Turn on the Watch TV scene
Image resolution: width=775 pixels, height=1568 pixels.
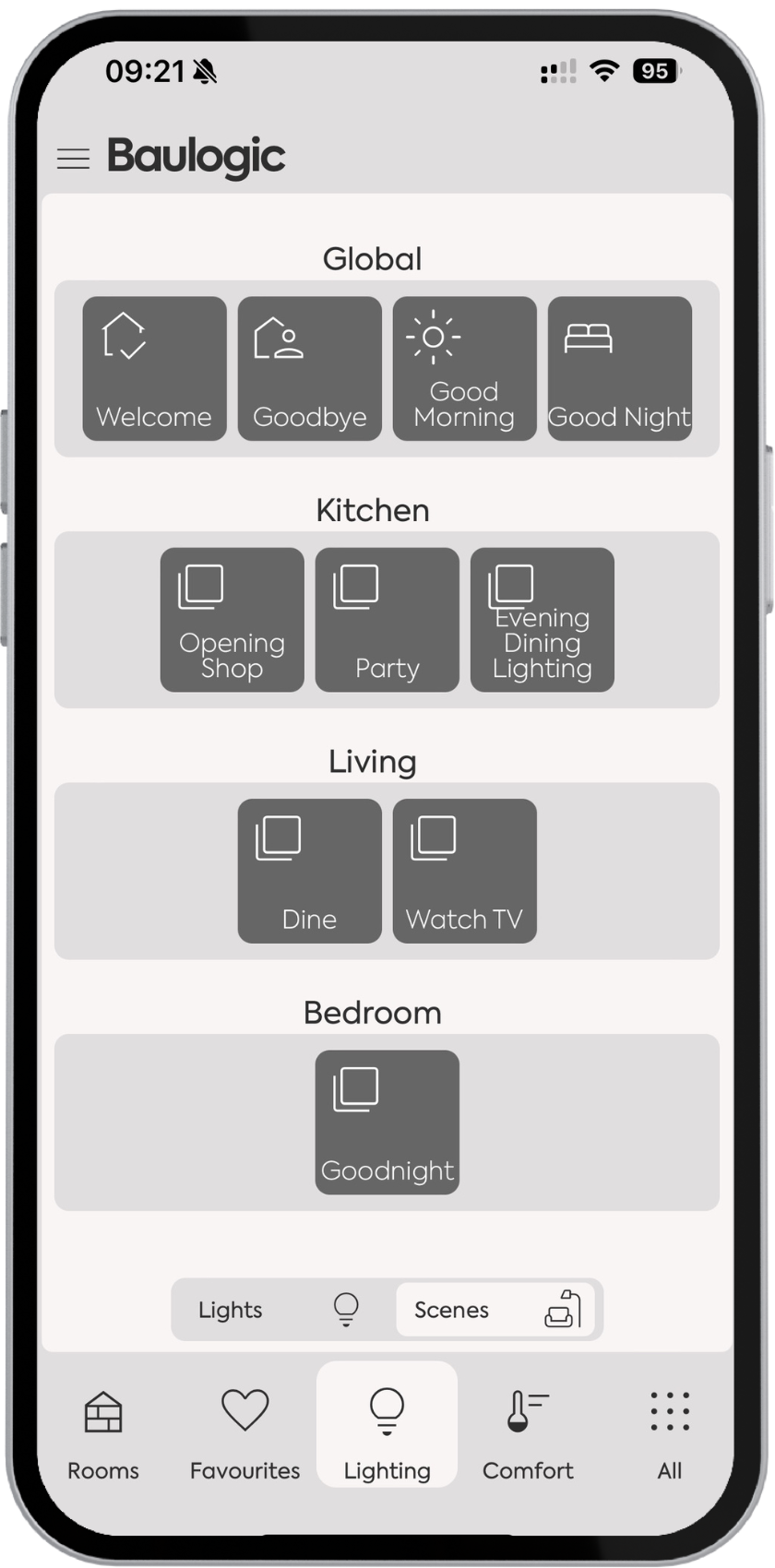(464, 871)
